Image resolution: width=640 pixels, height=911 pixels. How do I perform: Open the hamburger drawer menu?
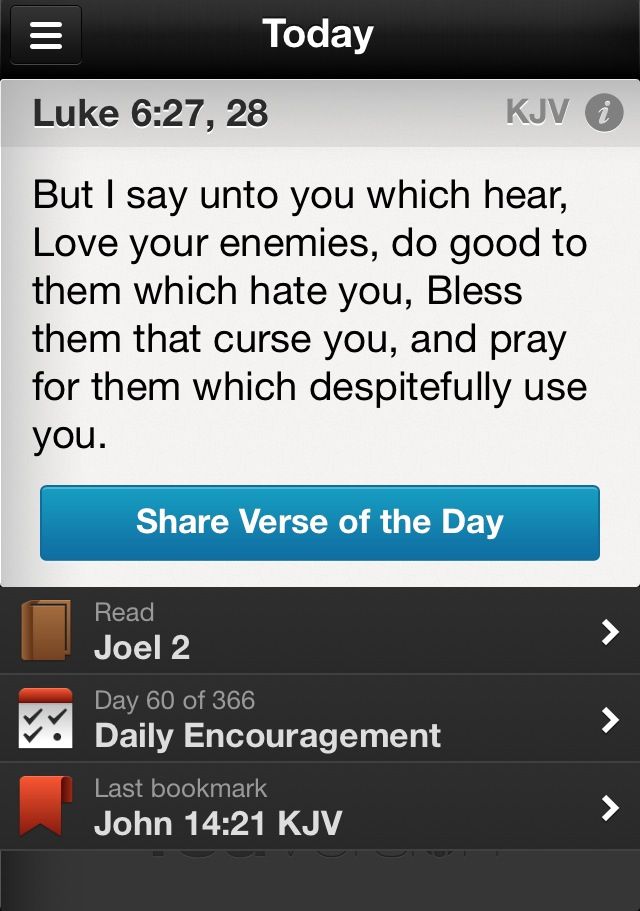click(x=45, y=36)
